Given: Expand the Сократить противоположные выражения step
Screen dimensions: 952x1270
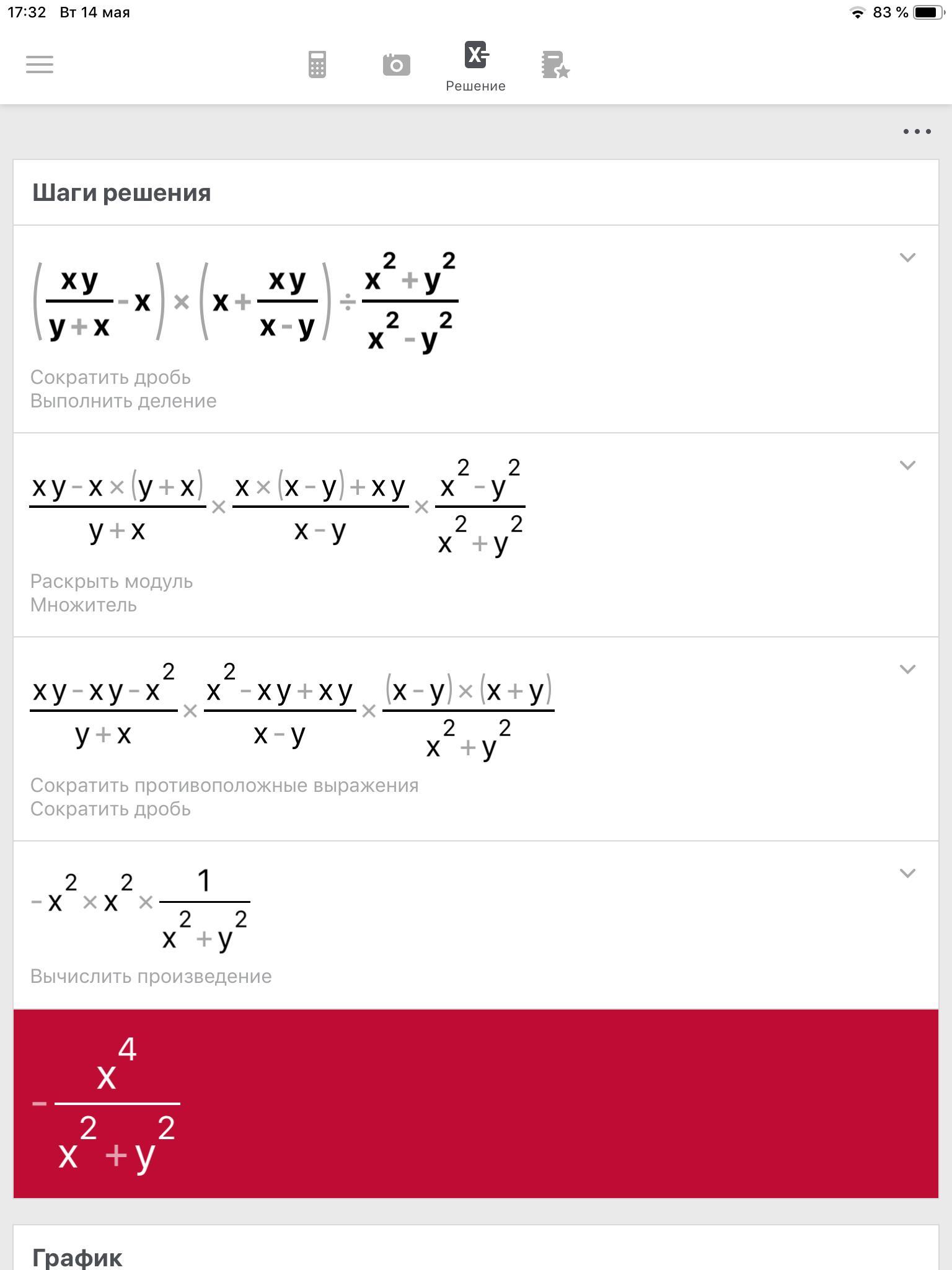Looking at the screenshot, I should pos(907,669).
